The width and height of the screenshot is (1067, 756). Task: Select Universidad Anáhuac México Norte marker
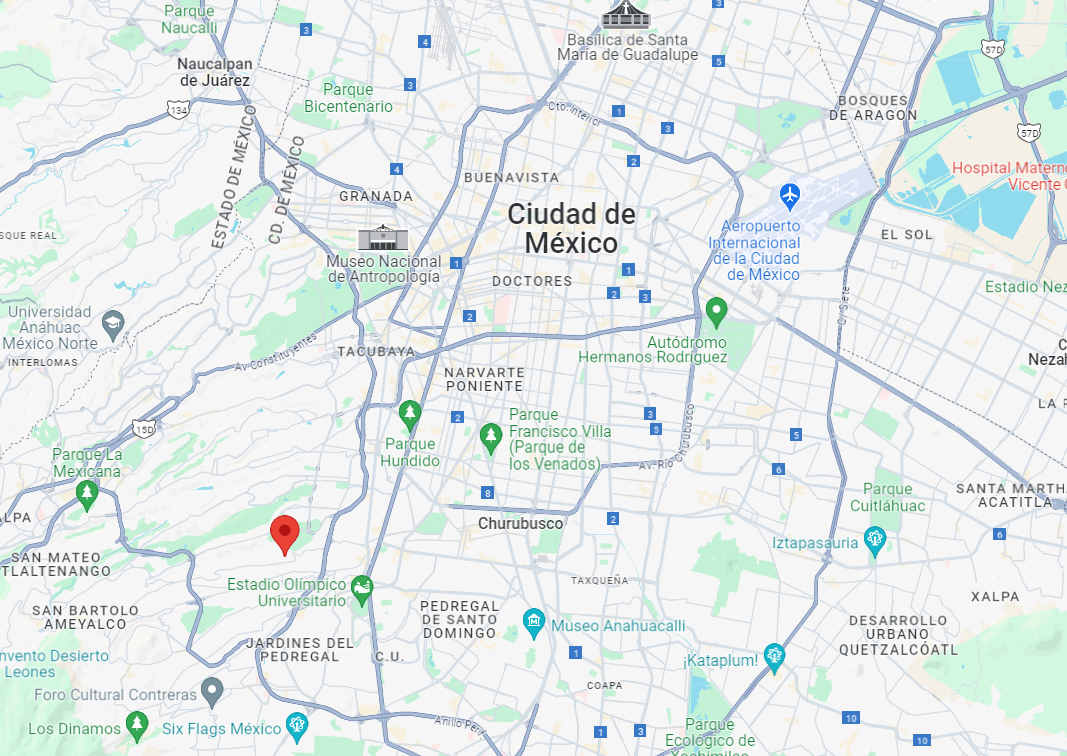113,326
